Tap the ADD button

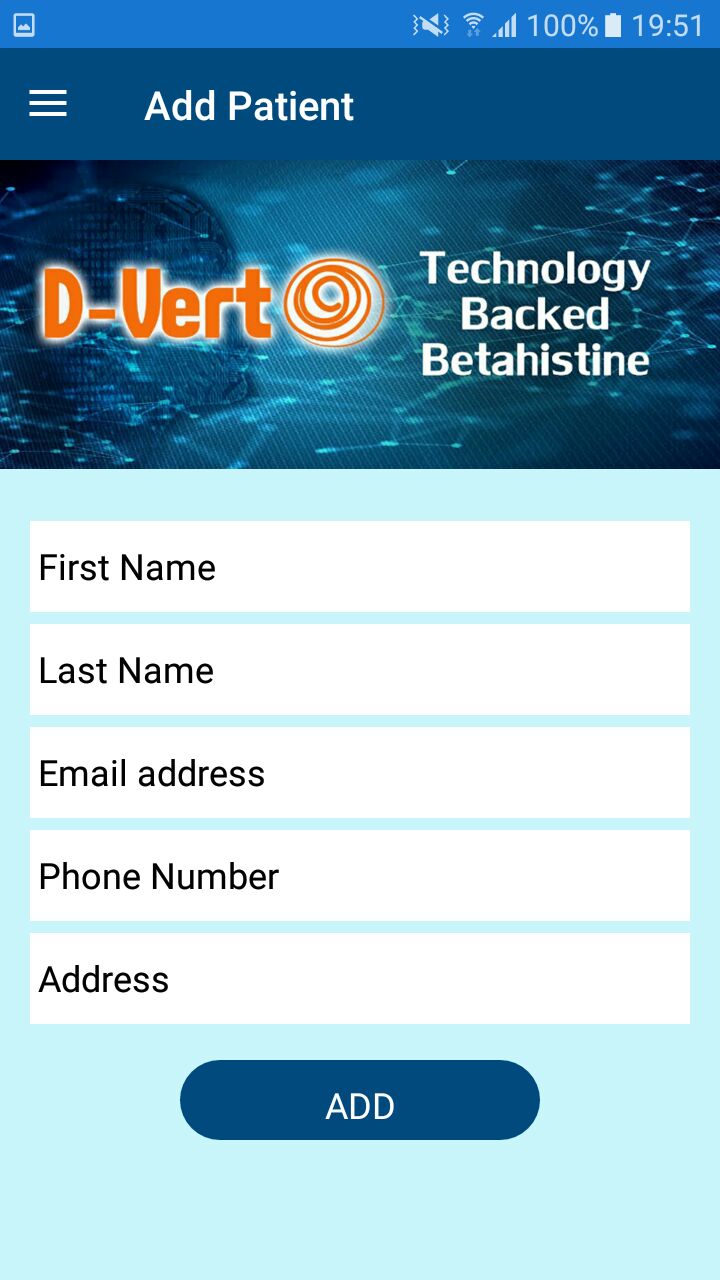pos(360,1100)
